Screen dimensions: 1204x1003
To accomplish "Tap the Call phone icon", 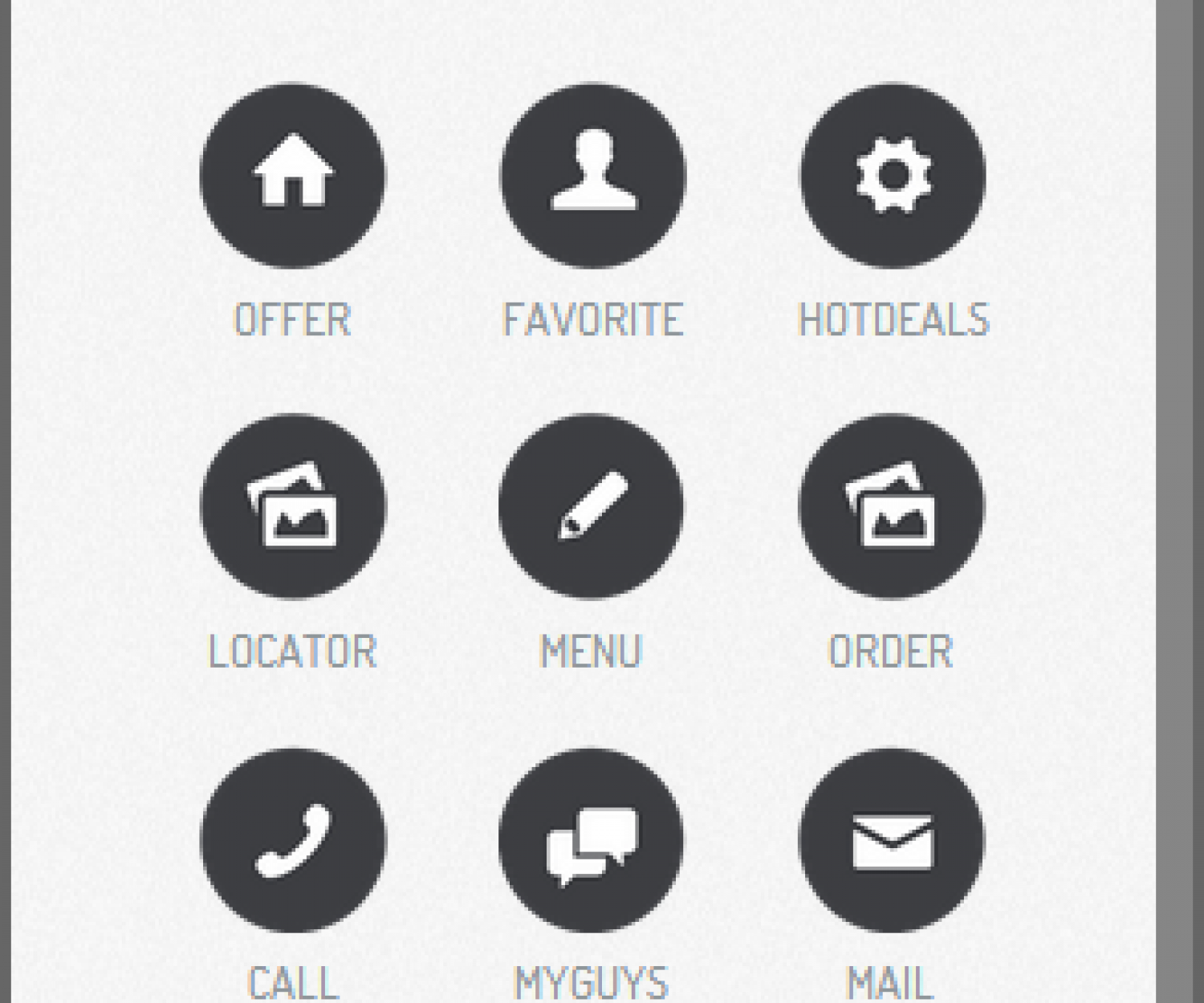I will point(292,840).
